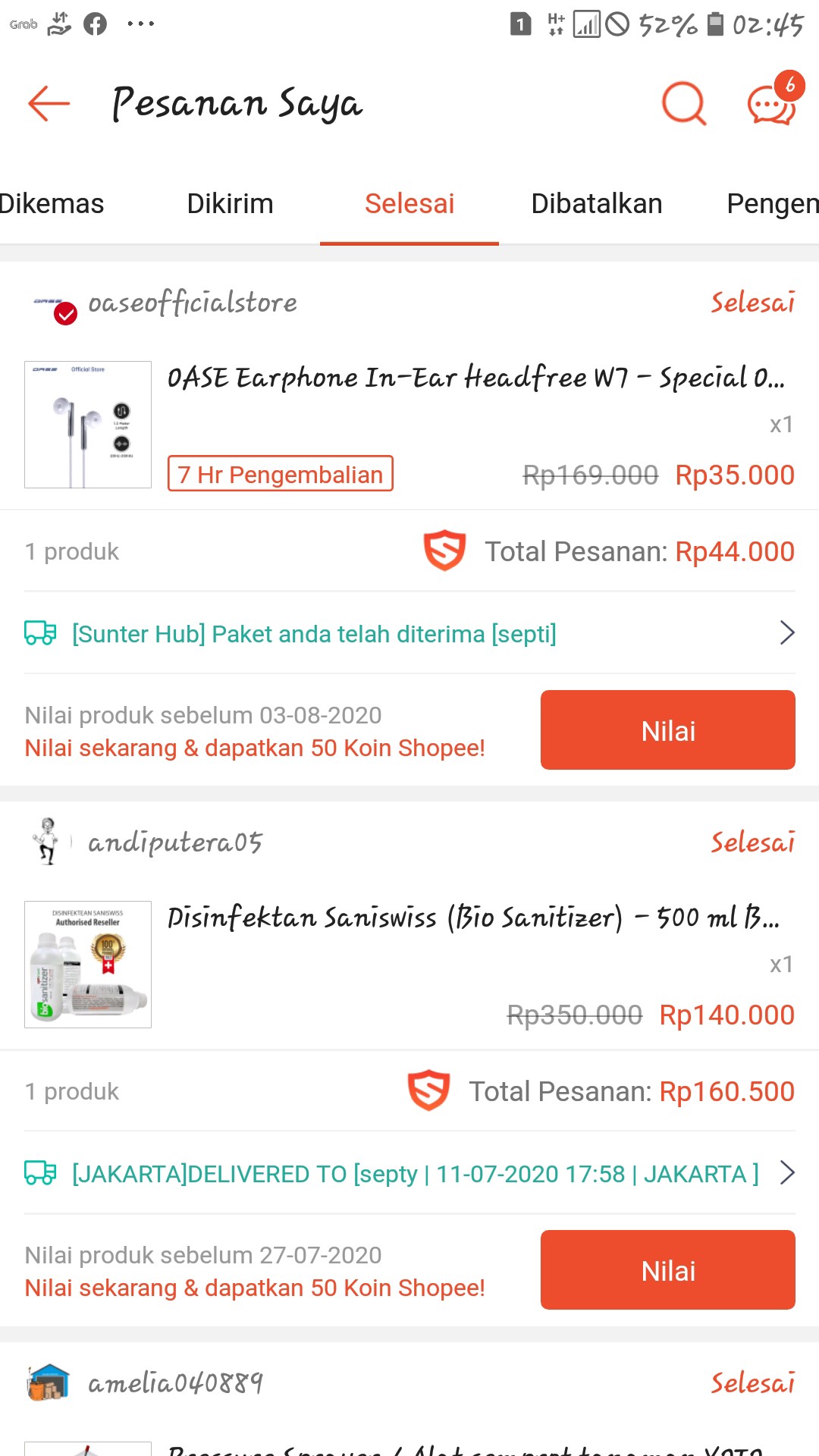819x1456 pixels.
Task: Click the delivery truck icon for Sunter Hub package
Action: 40,633
